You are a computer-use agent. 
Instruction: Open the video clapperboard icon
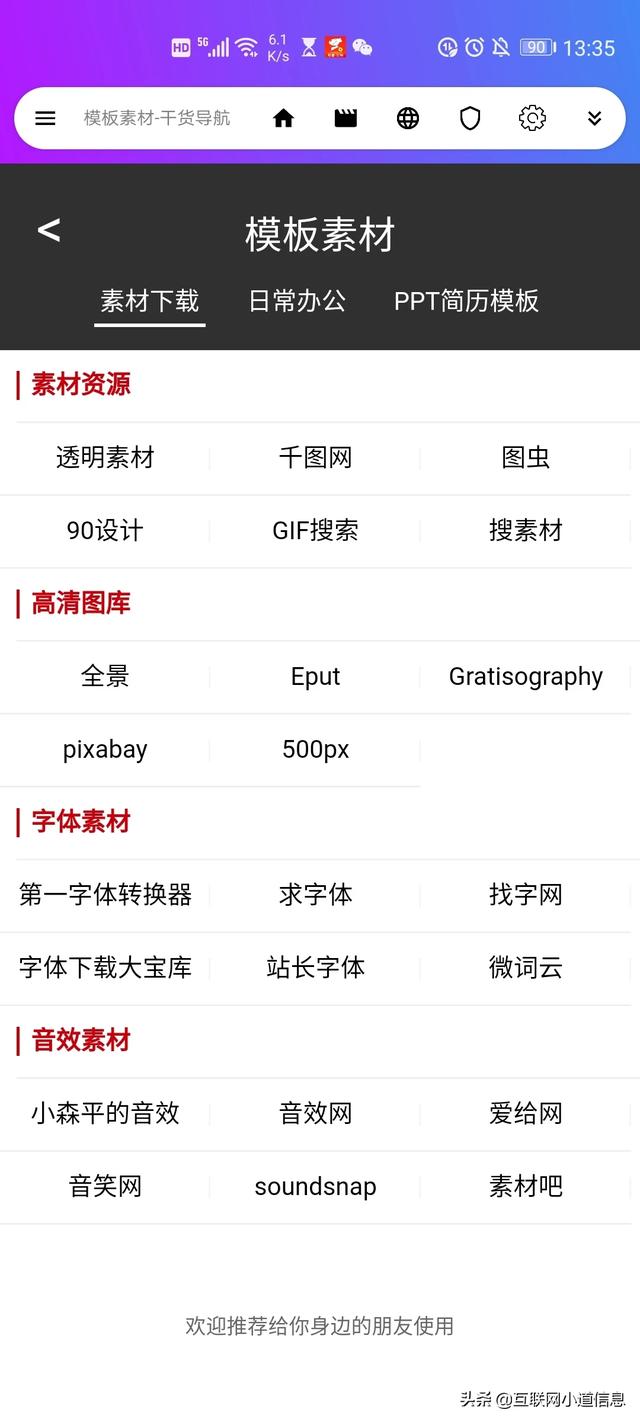point(346,118)
